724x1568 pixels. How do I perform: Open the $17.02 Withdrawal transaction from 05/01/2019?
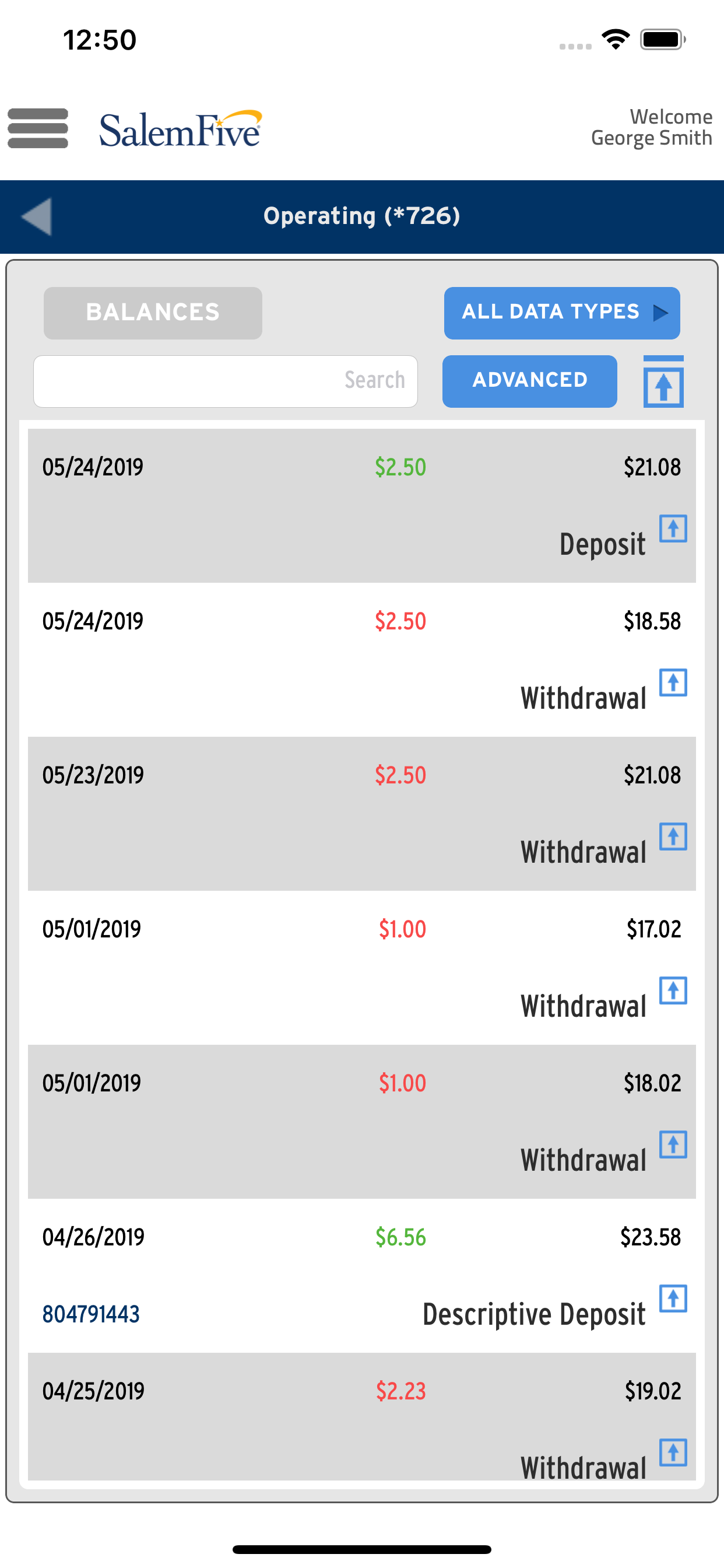tap(362, 967)
